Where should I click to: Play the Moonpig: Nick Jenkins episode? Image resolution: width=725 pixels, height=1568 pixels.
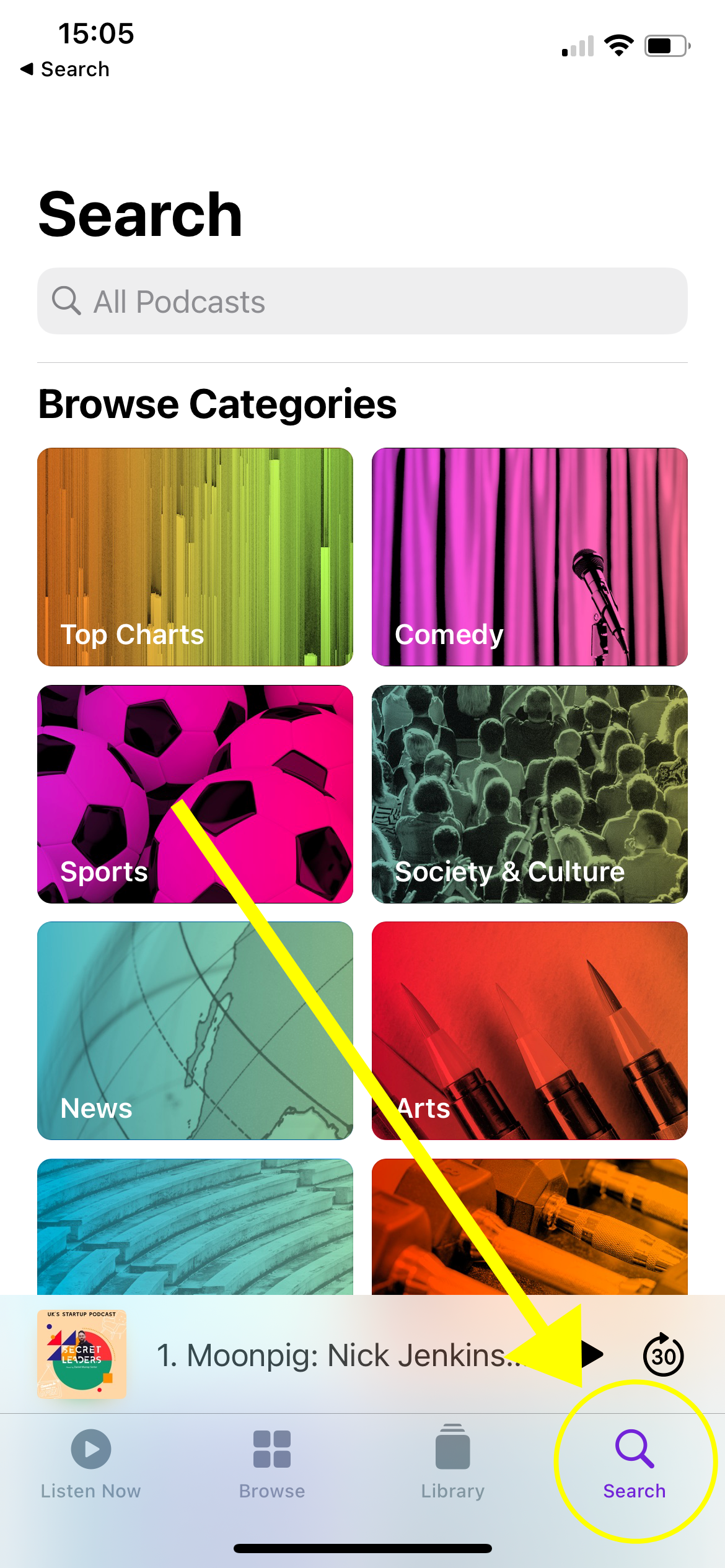click(593, 1354)
